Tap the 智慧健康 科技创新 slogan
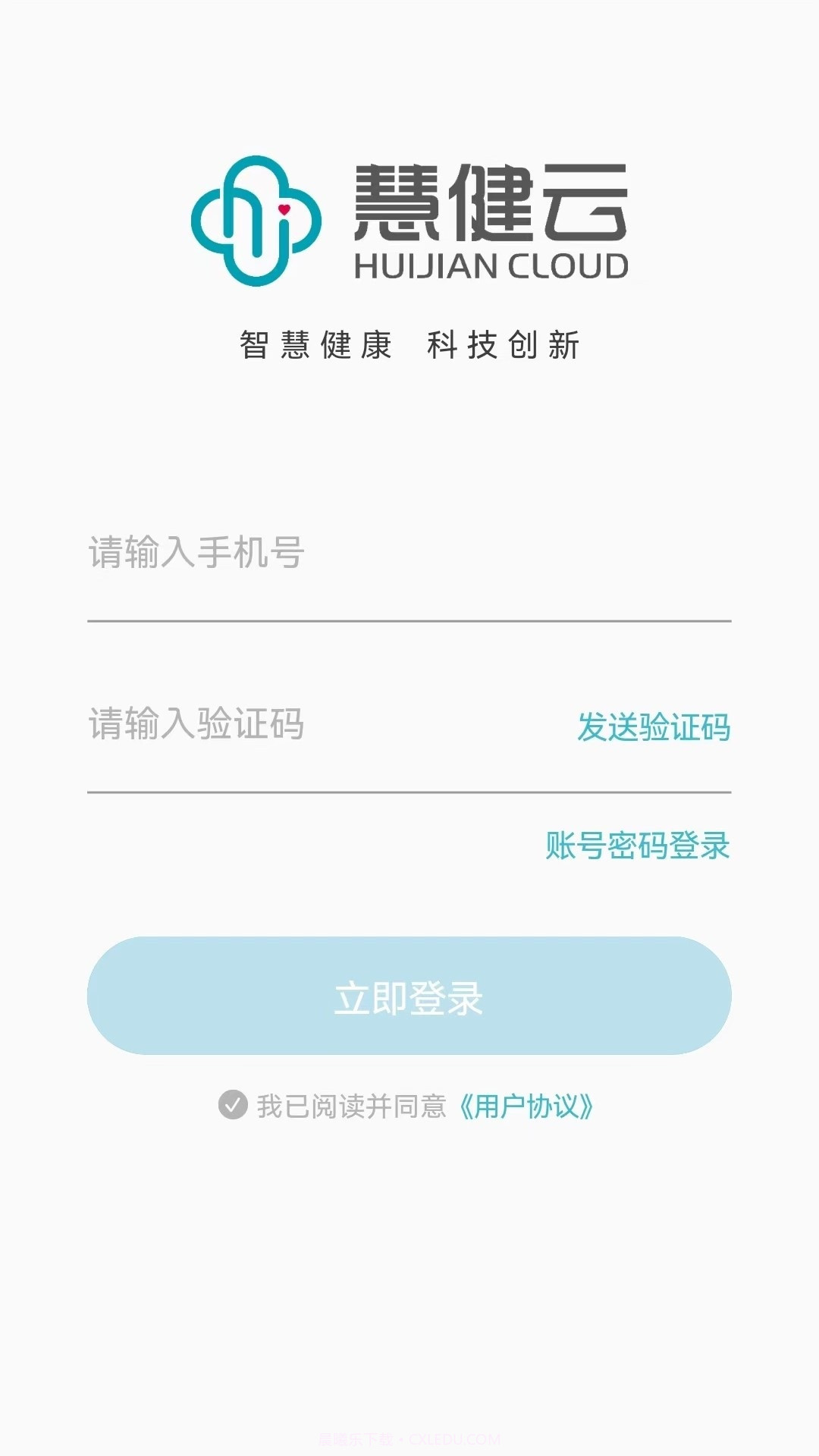This screenshot has height=1456, width=819. point(409,345)
